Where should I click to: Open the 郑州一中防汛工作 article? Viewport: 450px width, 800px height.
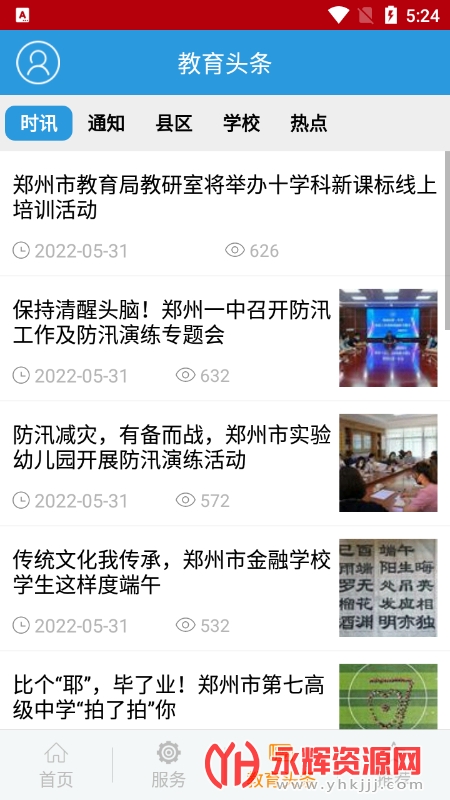click(225, 339)
